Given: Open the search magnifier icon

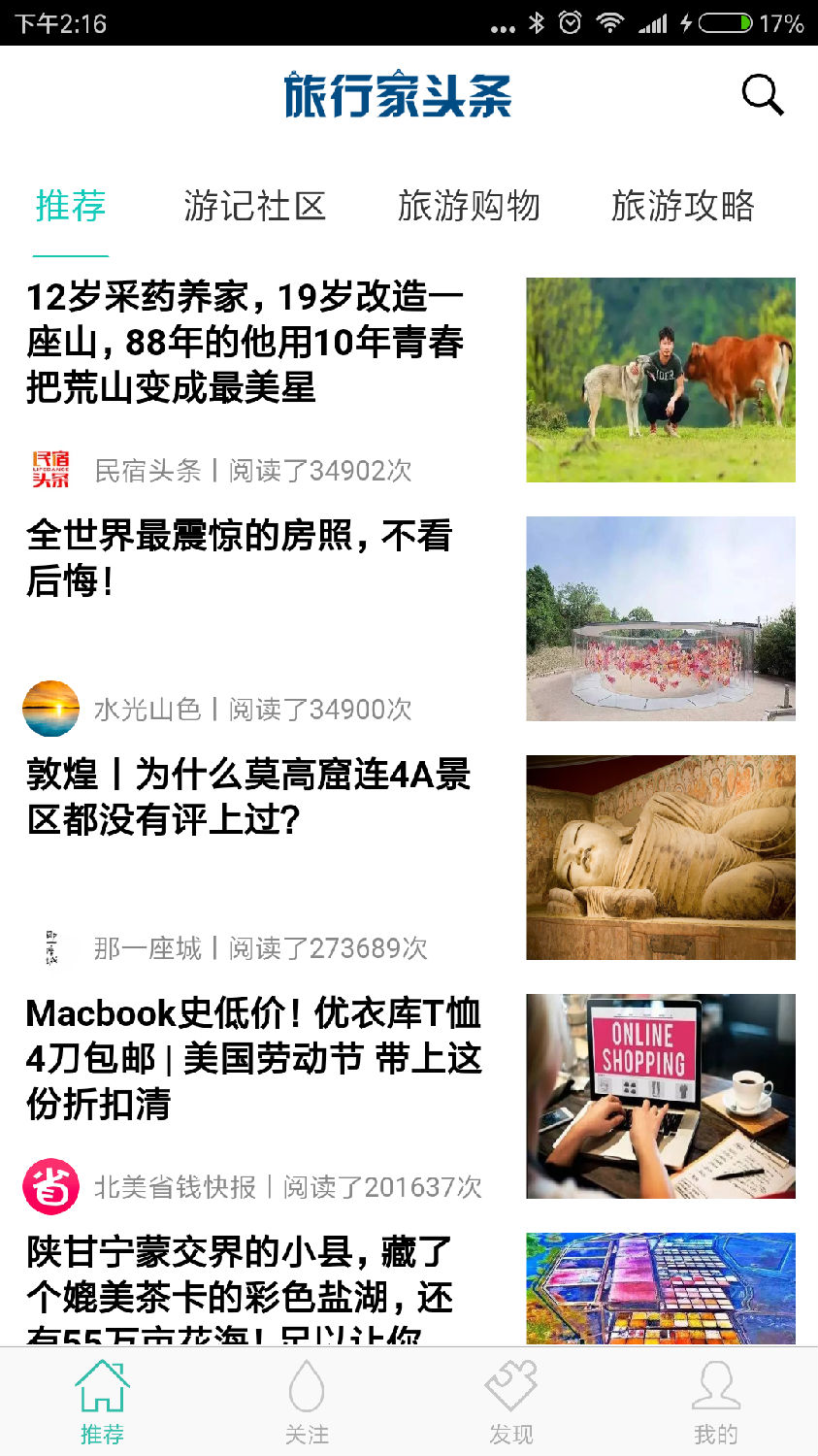Looking at the screenshot, I should 762,95.
